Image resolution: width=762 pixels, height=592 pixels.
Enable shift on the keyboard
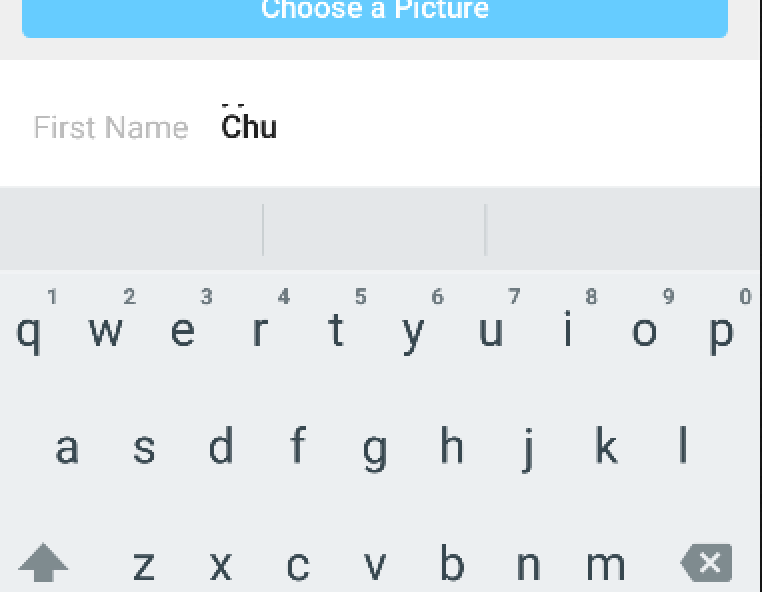pos(44,564)
